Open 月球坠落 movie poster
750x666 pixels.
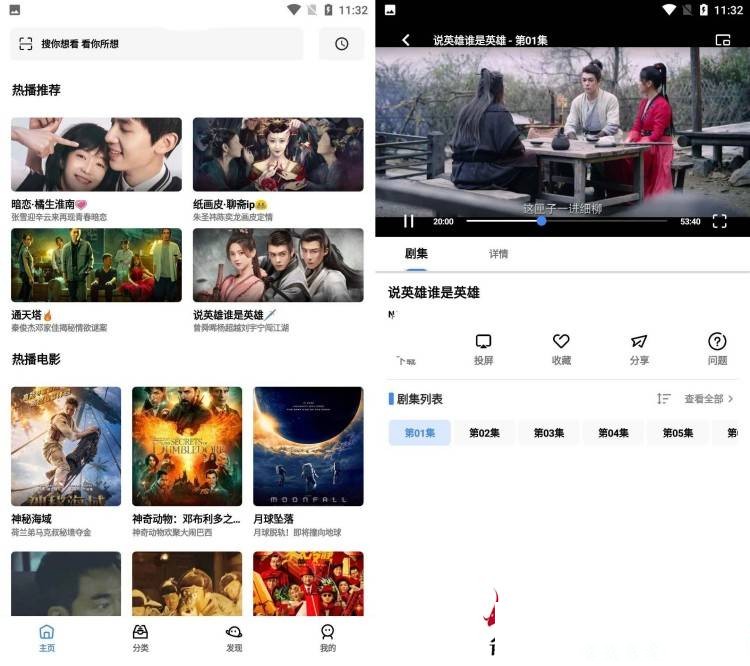(308, 446)
